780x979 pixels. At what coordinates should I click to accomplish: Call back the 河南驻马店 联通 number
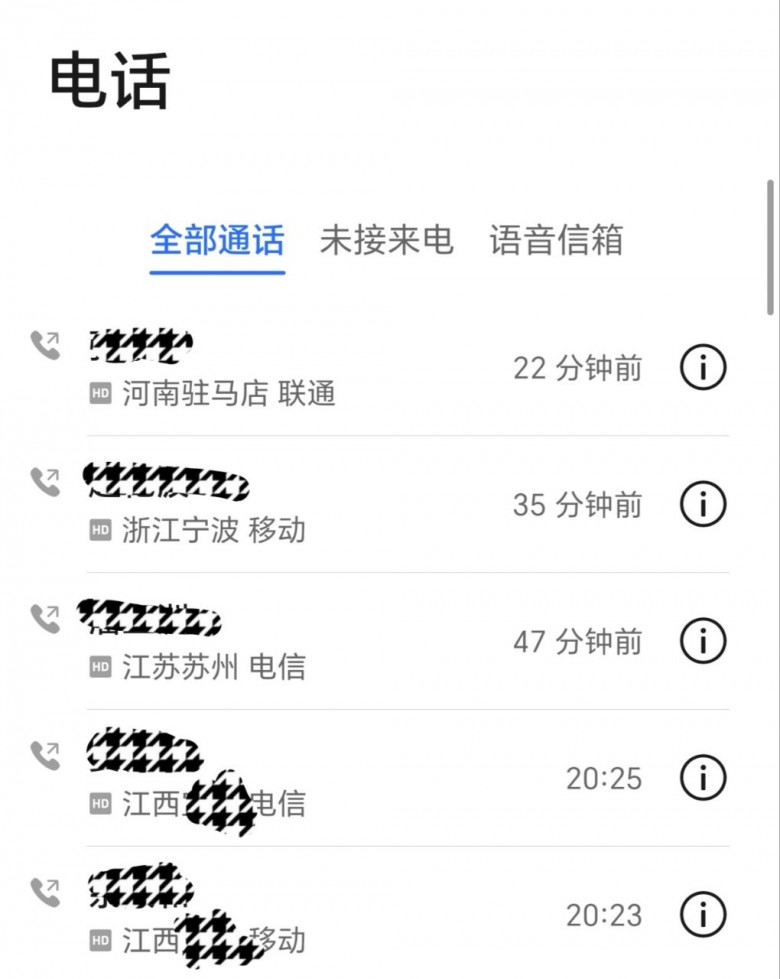pos(300,369)
